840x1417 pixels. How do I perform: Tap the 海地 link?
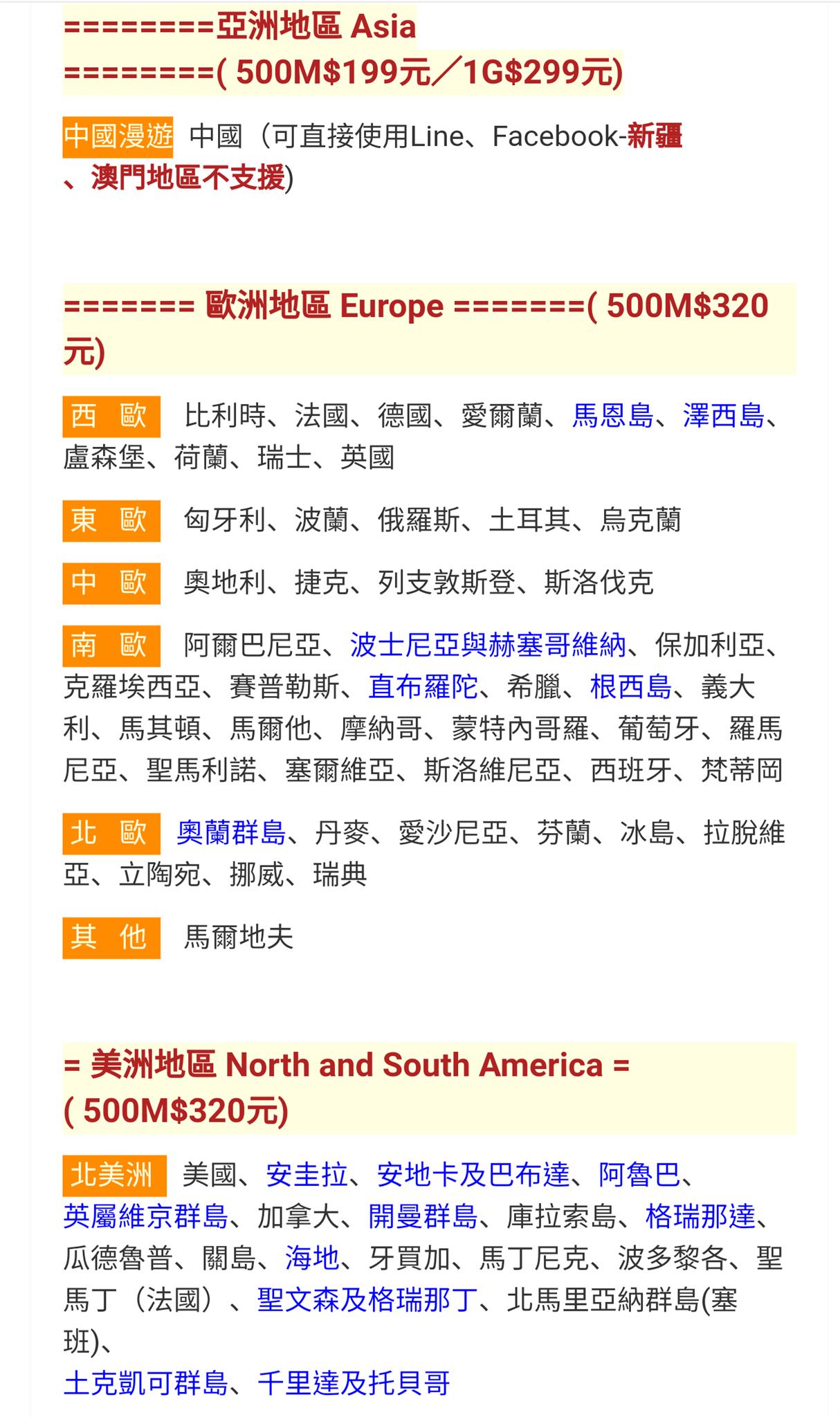coord(312,1258)
